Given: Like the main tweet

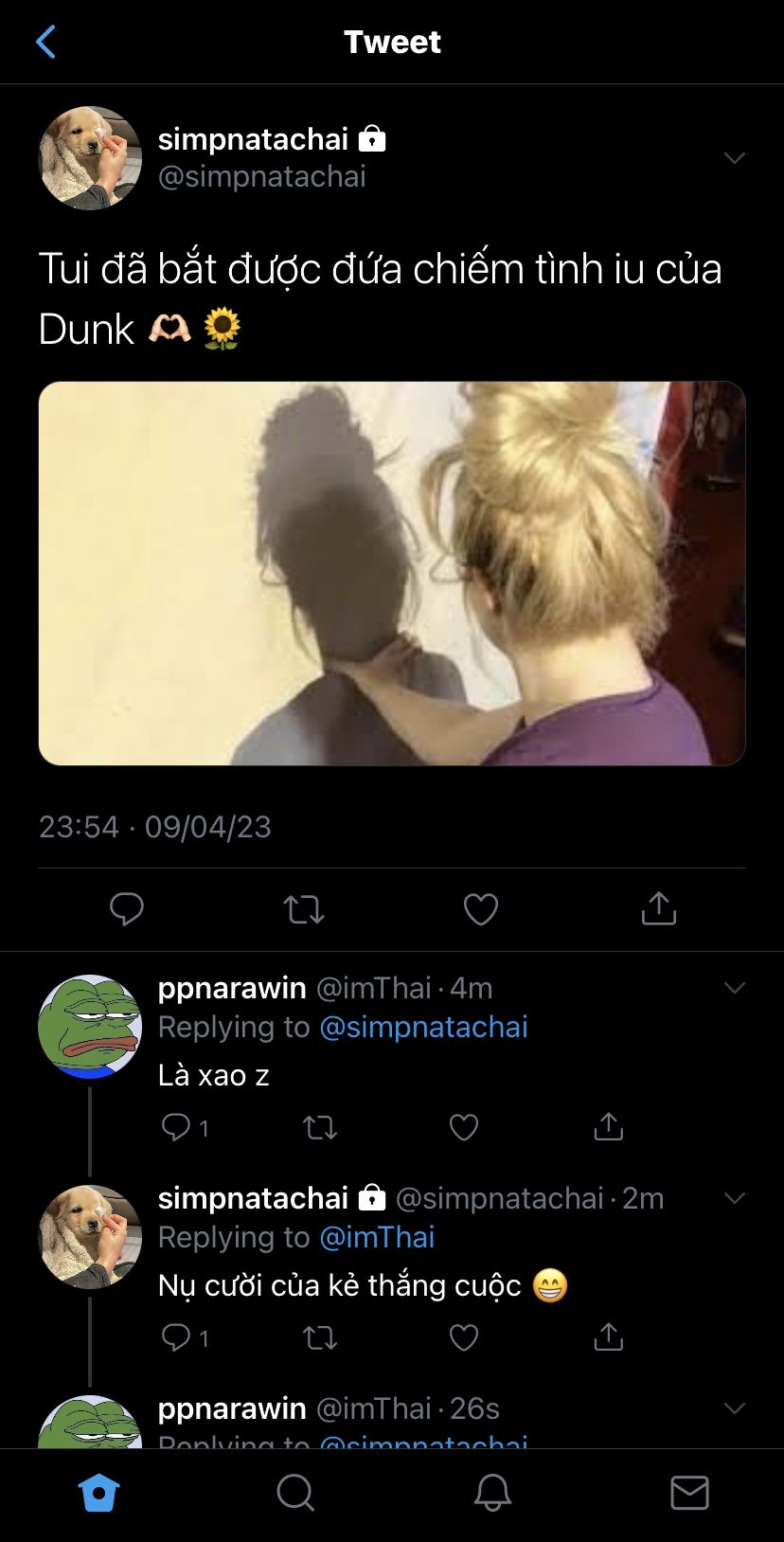Looking at the screenshot, I should (481, 909).
